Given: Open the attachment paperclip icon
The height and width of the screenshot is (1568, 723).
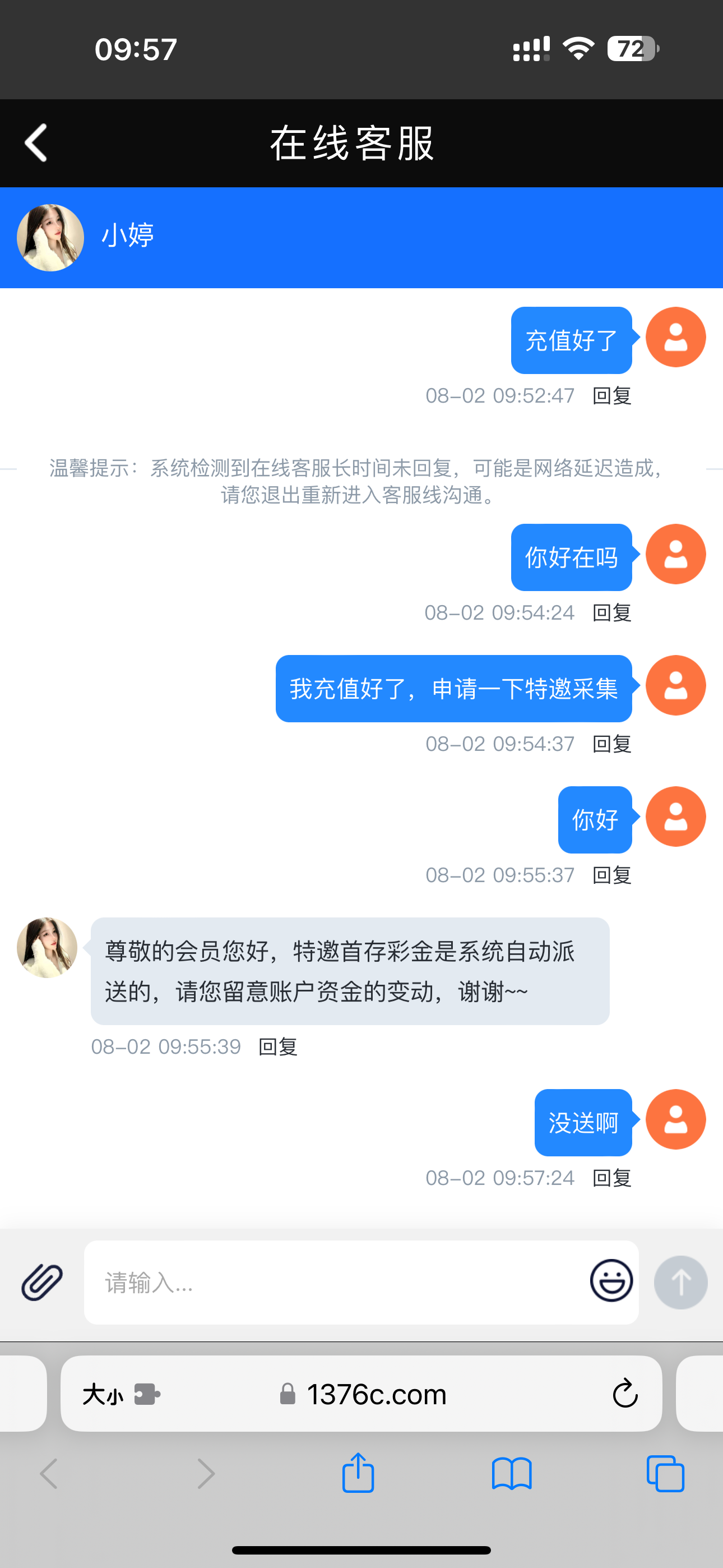Looking at the screenshot, I should (42, 1282).
